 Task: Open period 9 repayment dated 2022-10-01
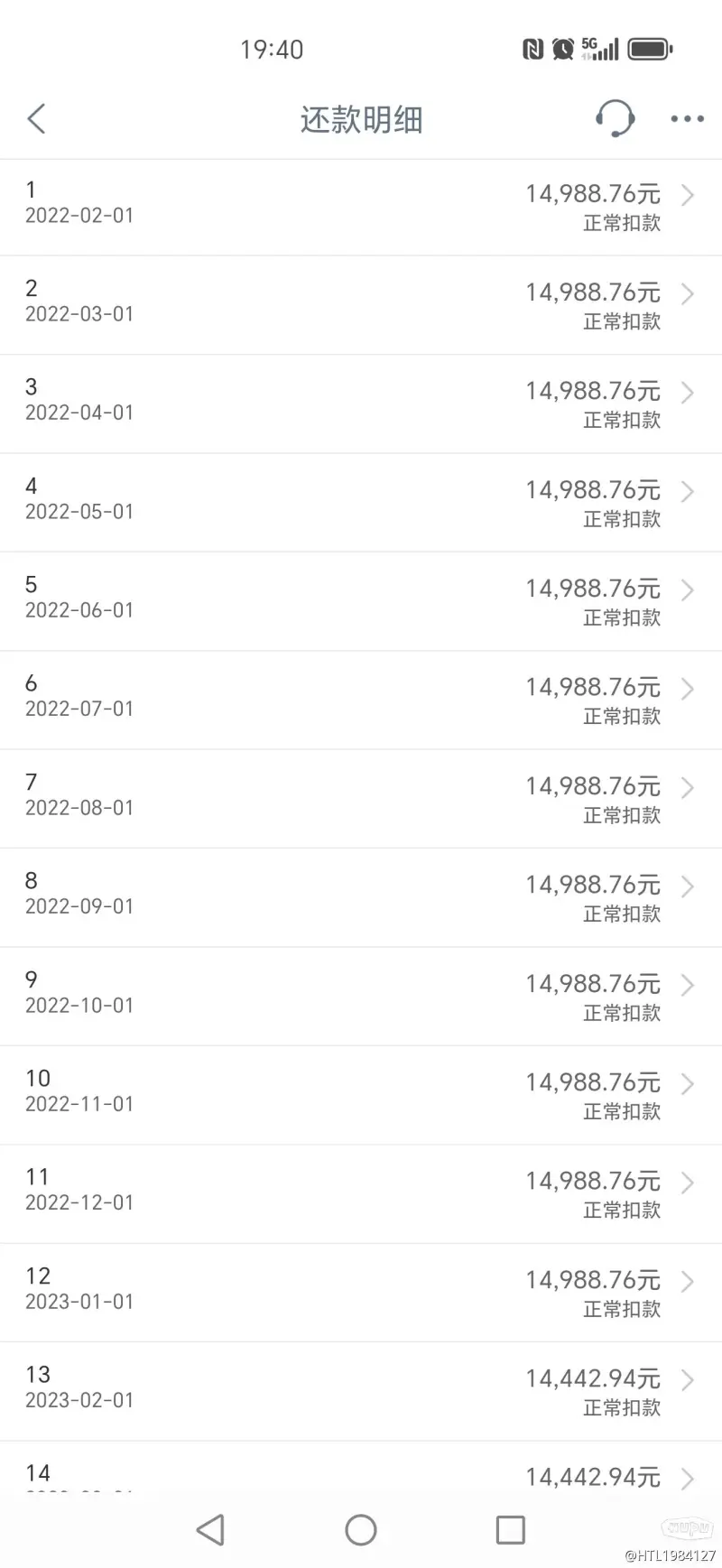(x=361, y=997)
